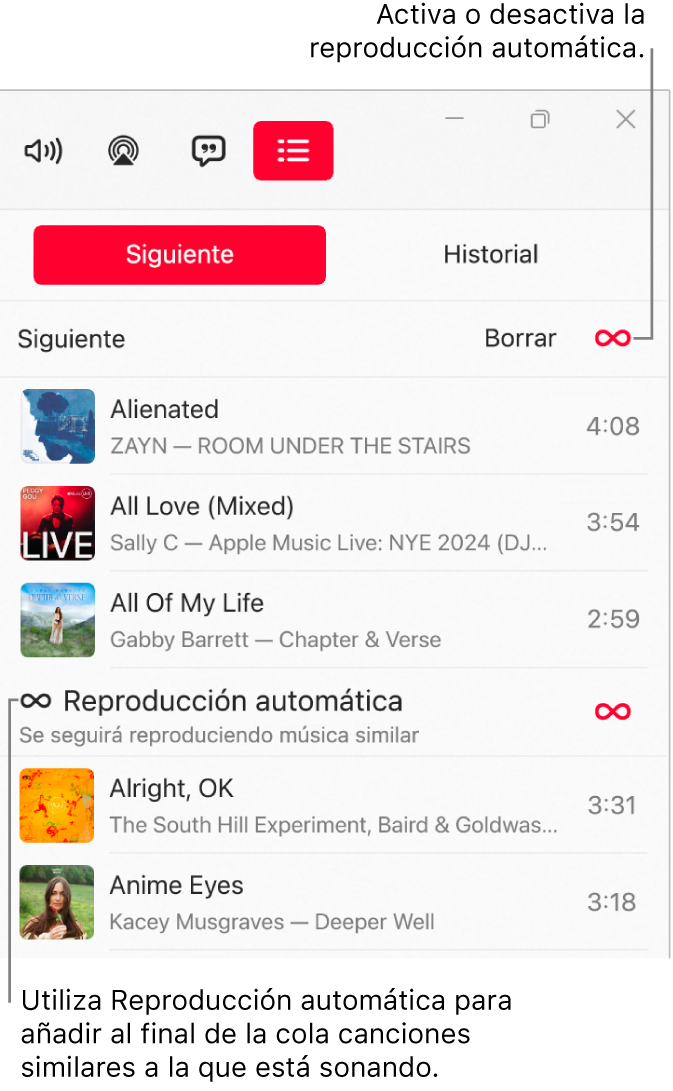
Task: Show lyrics with the speech bubble icon
Action: click(208, 151)
